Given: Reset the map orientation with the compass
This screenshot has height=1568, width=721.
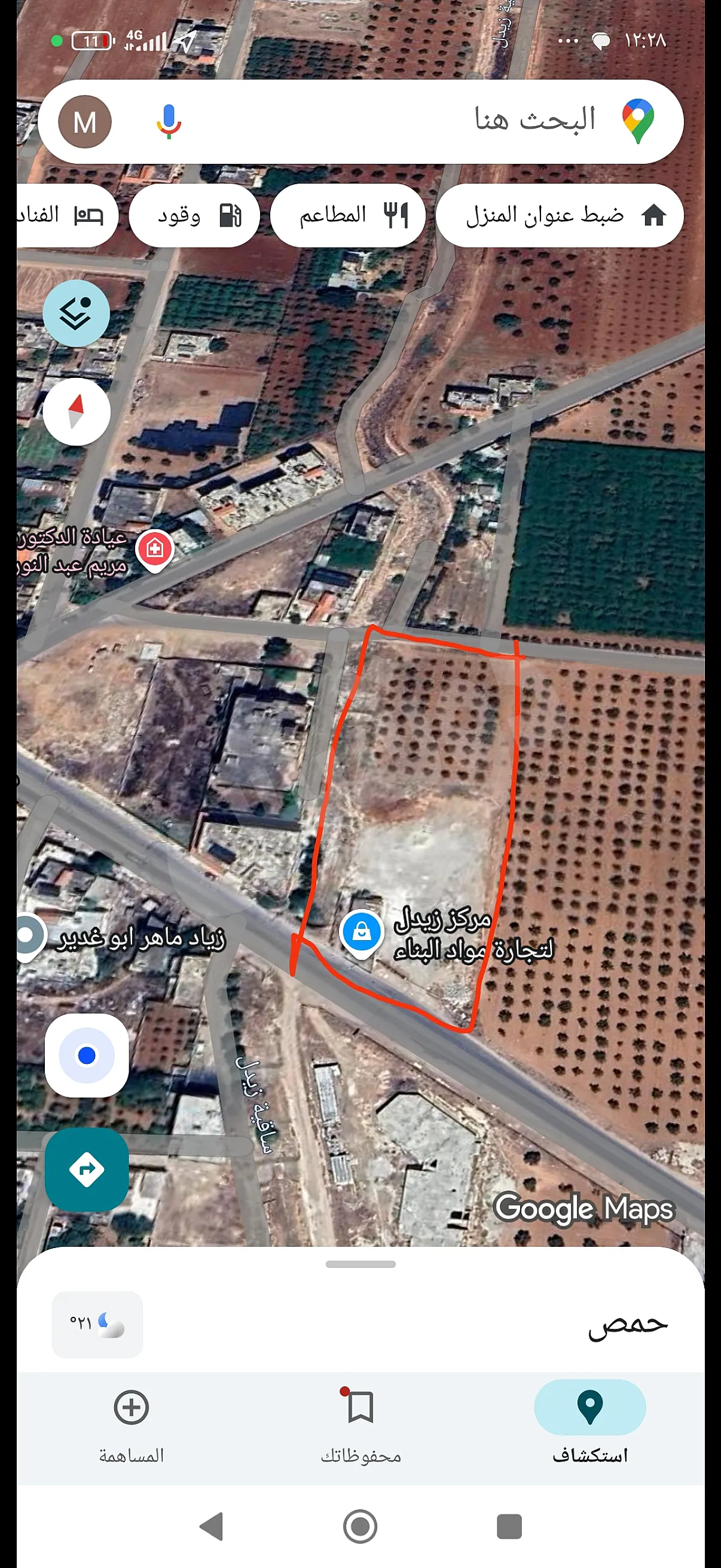Looking at the screenshot, I should click(76, 411).
